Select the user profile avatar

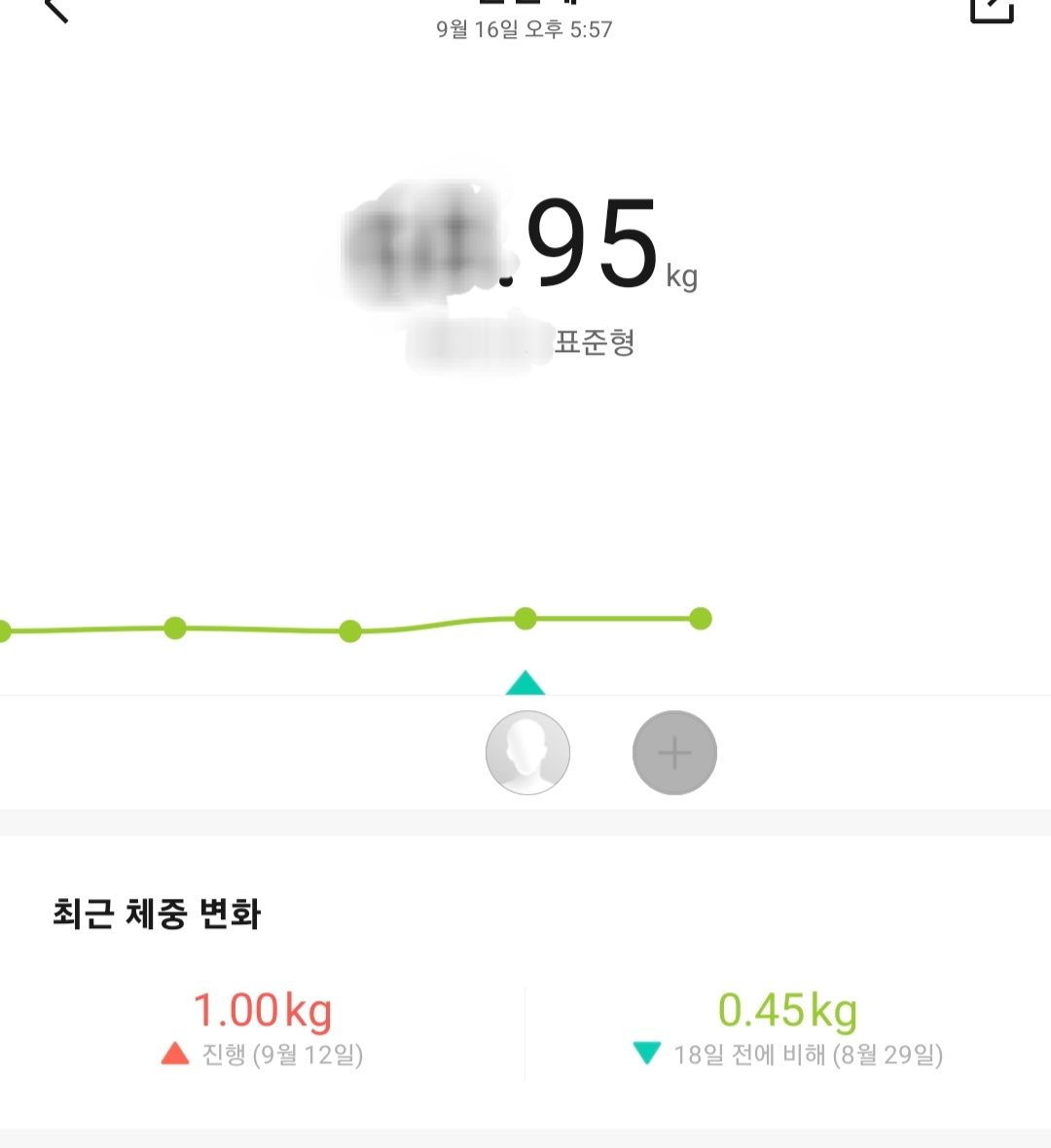click(x=527, y=753)
